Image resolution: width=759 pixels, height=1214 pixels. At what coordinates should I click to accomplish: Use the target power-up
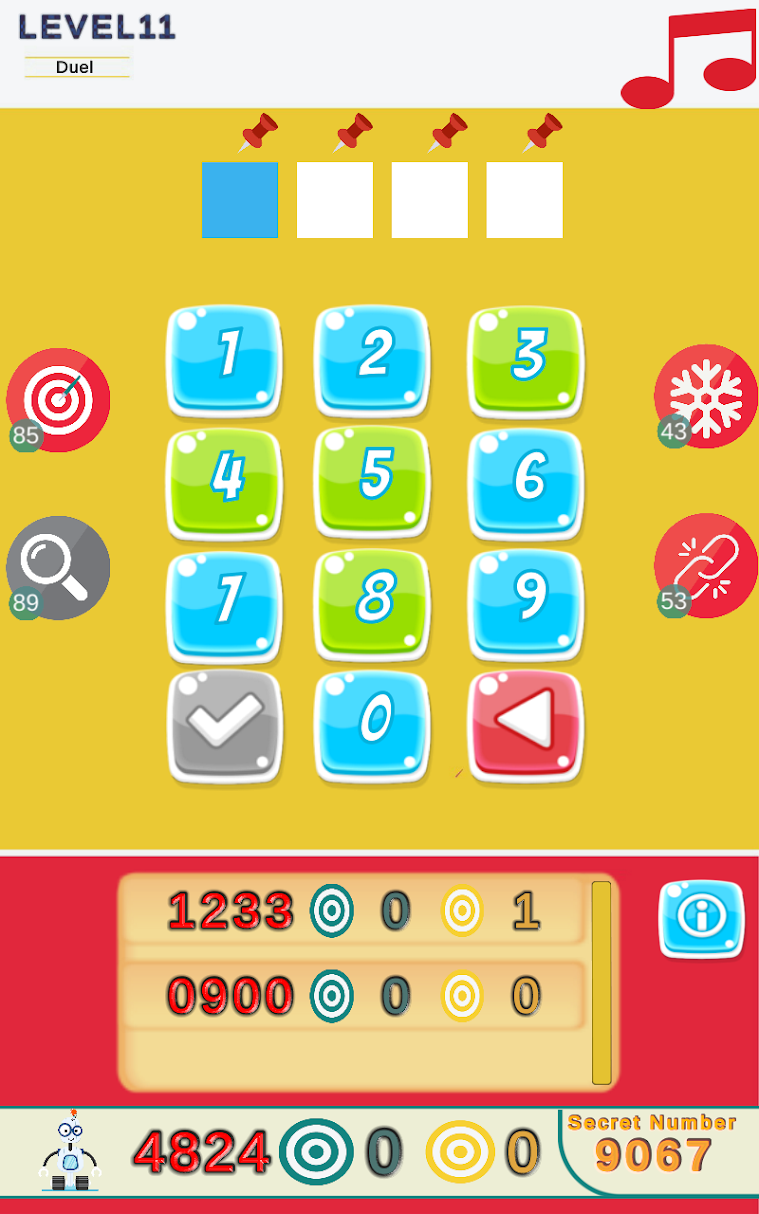[58, 399]
